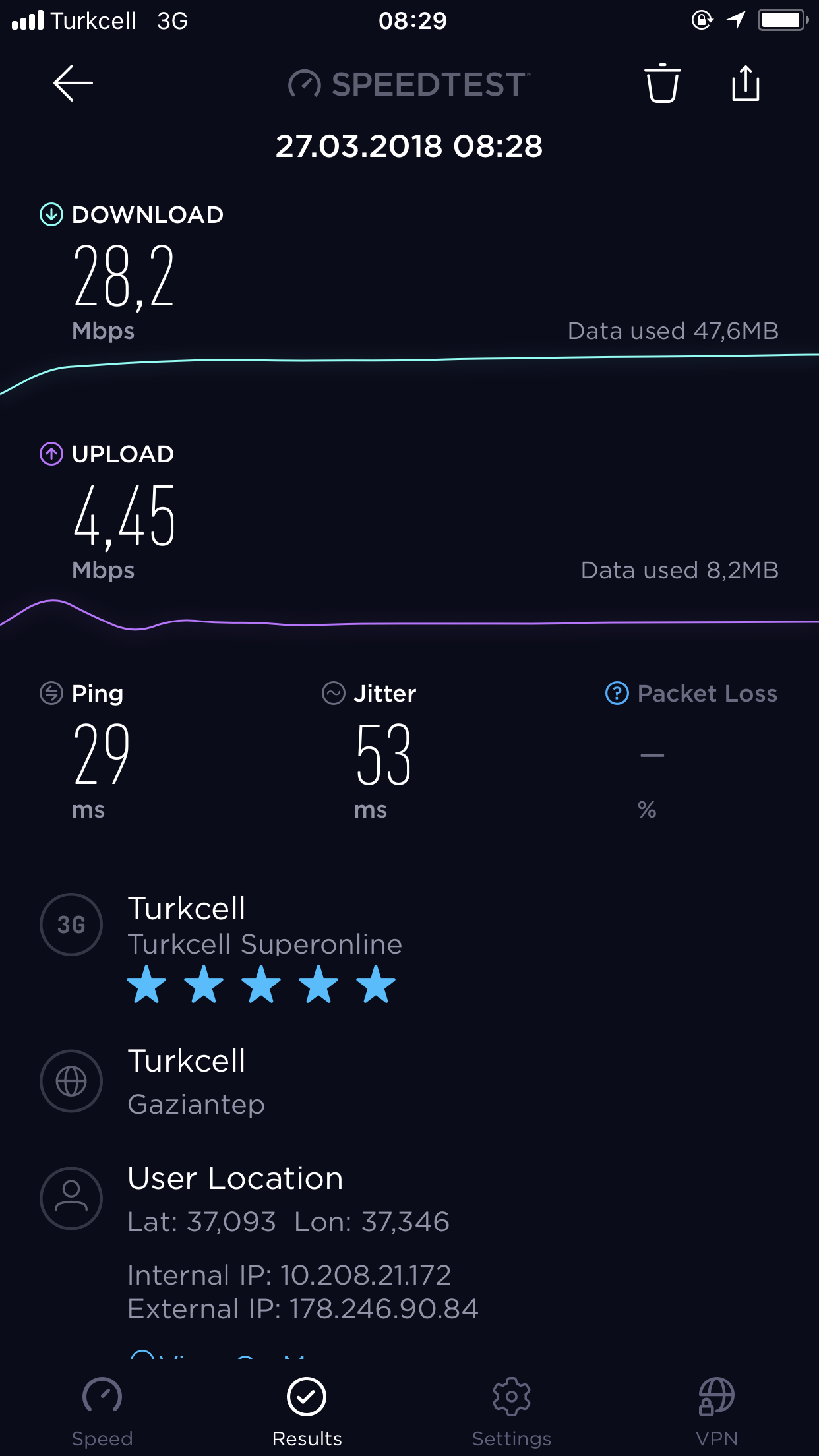Image resolution: width=819 pixels, height=1456 pixels.
Task: Delete this result with the trash icon
Action: point(662,83)
